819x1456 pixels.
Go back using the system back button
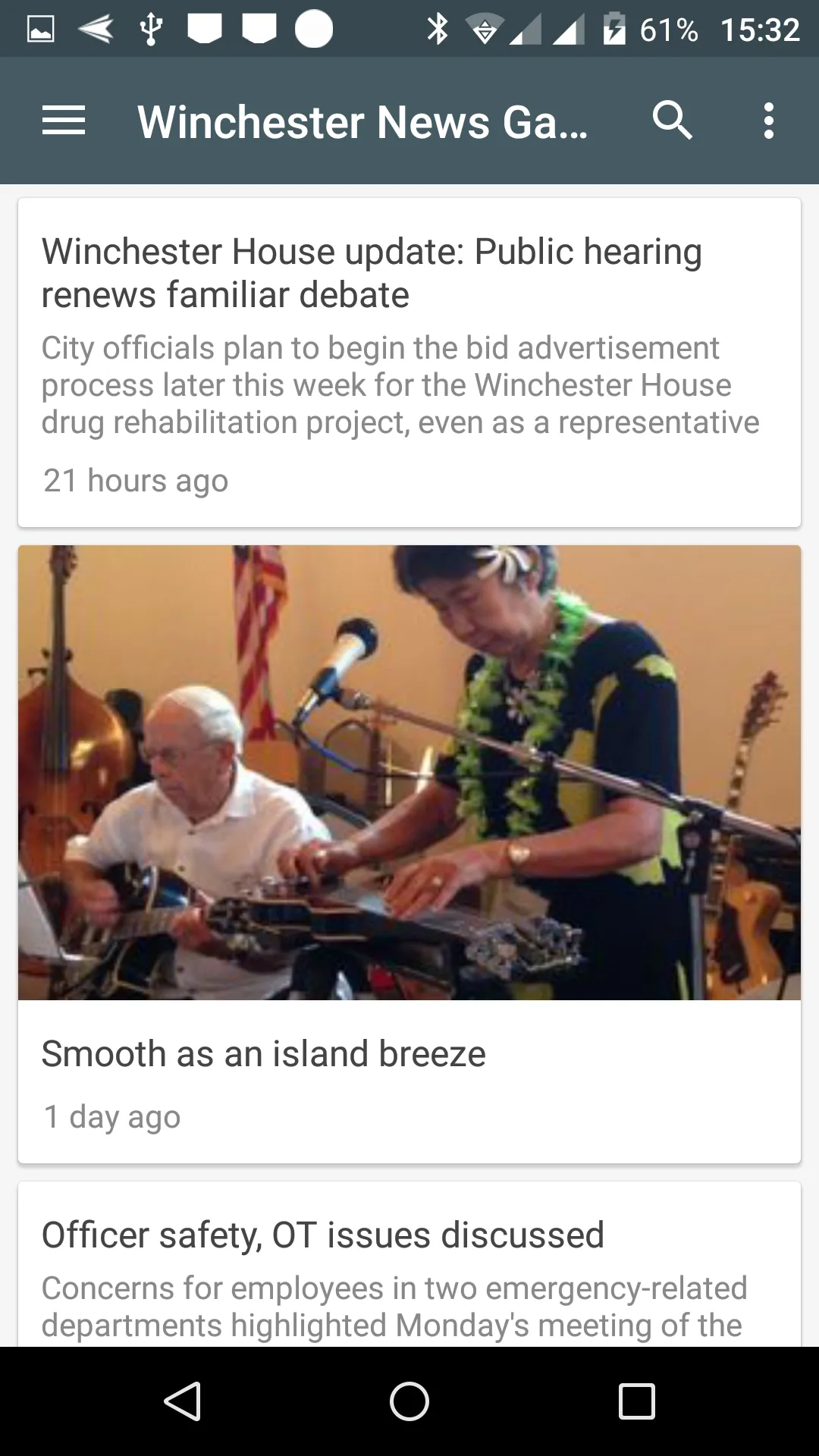tap(183, 1401)
